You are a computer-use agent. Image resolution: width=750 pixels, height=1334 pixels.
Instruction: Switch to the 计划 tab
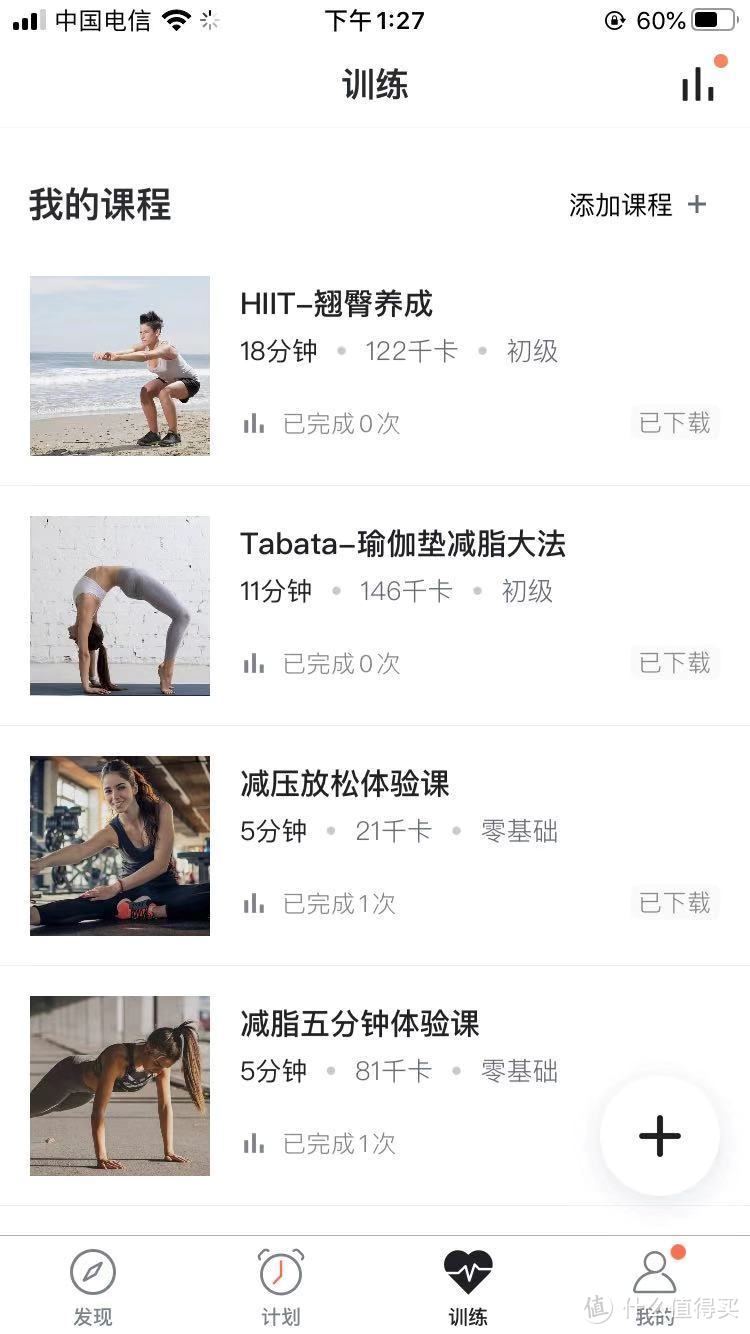click(x=280, y=1285)
